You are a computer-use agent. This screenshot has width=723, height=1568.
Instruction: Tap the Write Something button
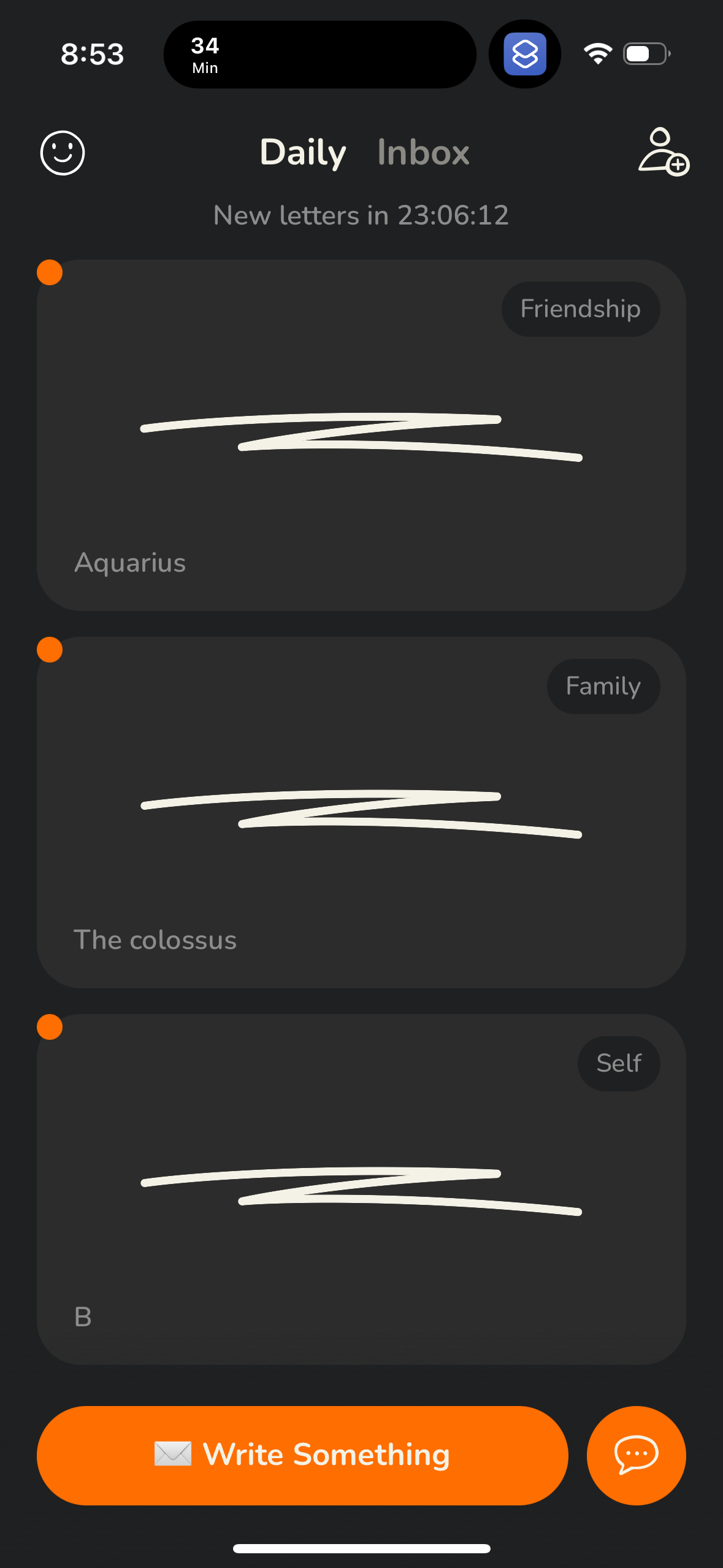300,1455
